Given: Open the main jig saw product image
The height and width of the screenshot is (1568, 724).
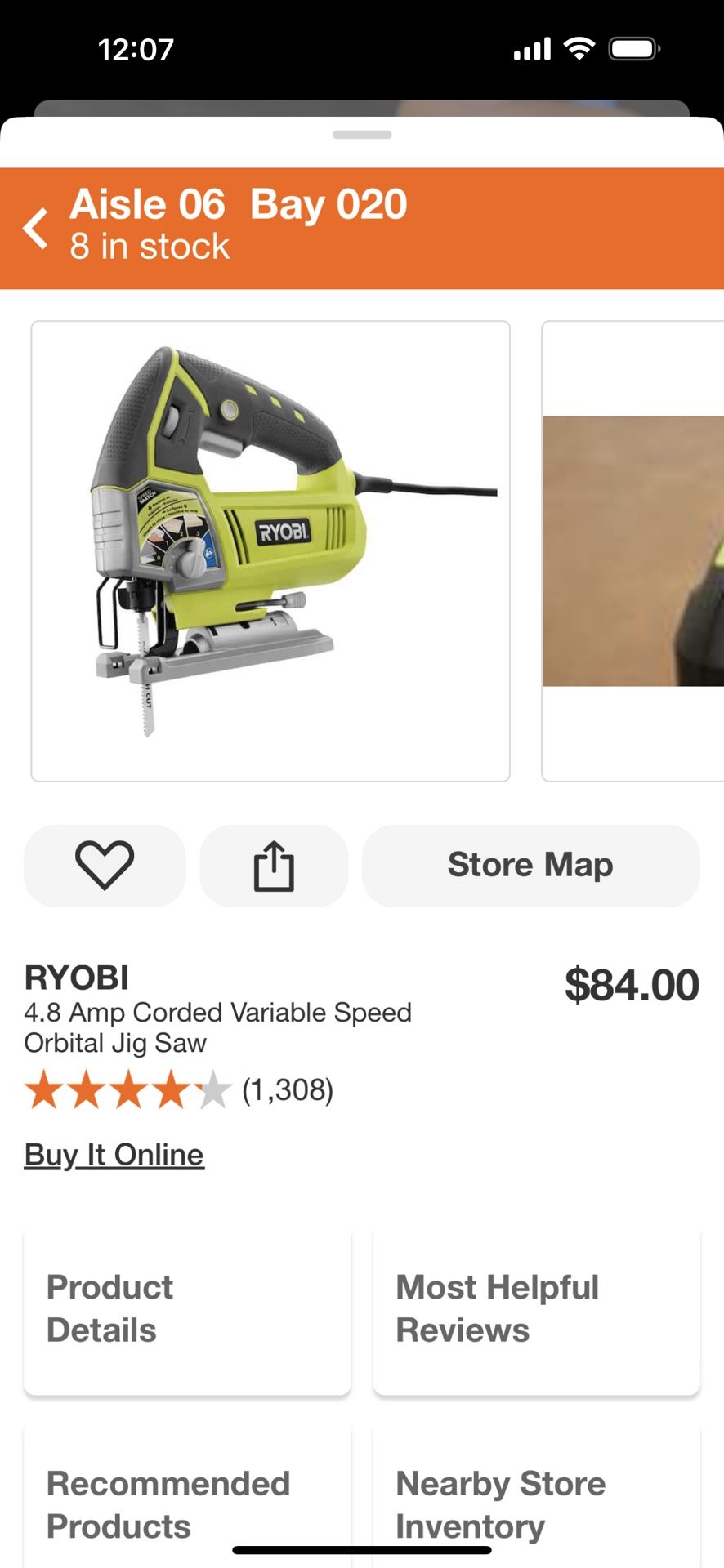Looking at the screenshot, I should tap(270, 551).
